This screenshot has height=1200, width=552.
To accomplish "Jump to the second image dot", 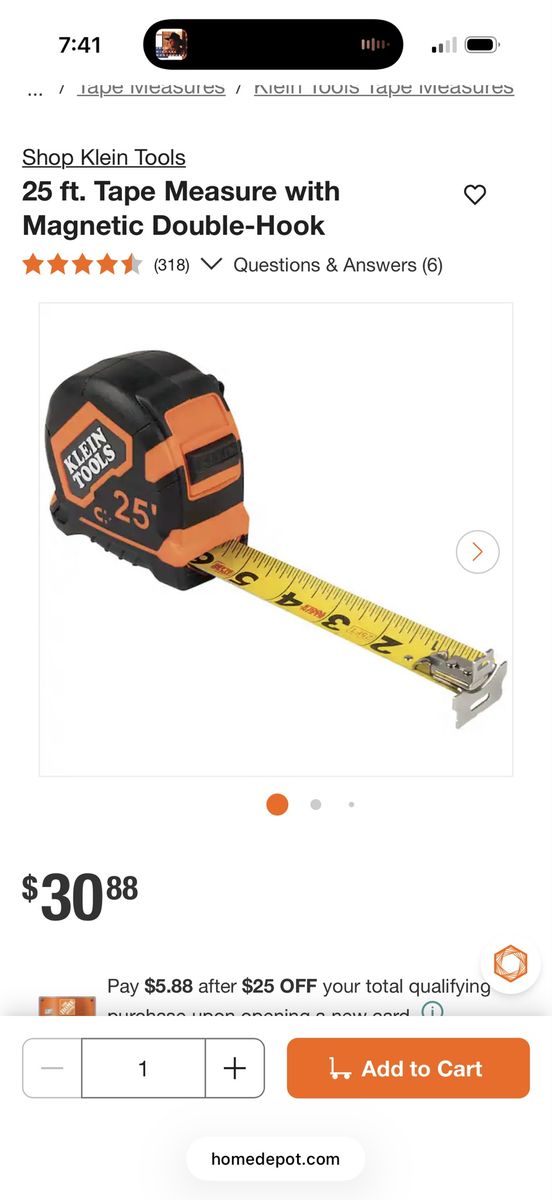I will [316, 804].
